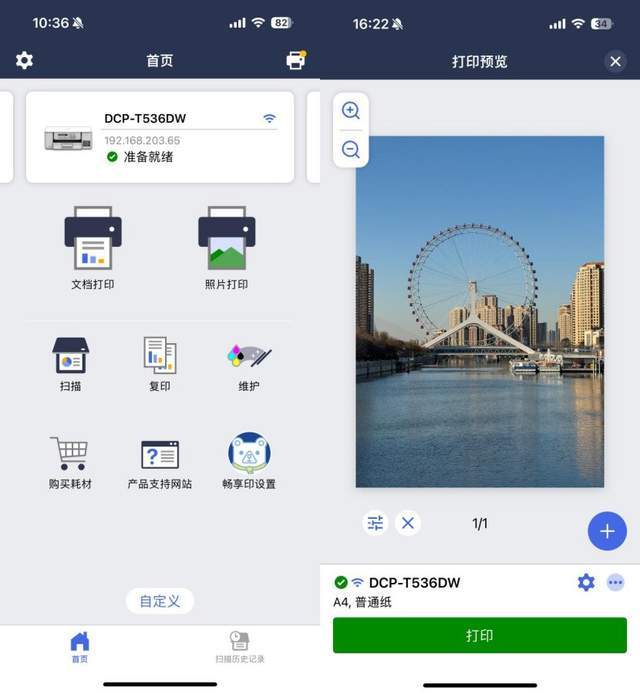The image size is (640, 694).
Task: Tap the 自定义 customize button
Action: [160, 601]
